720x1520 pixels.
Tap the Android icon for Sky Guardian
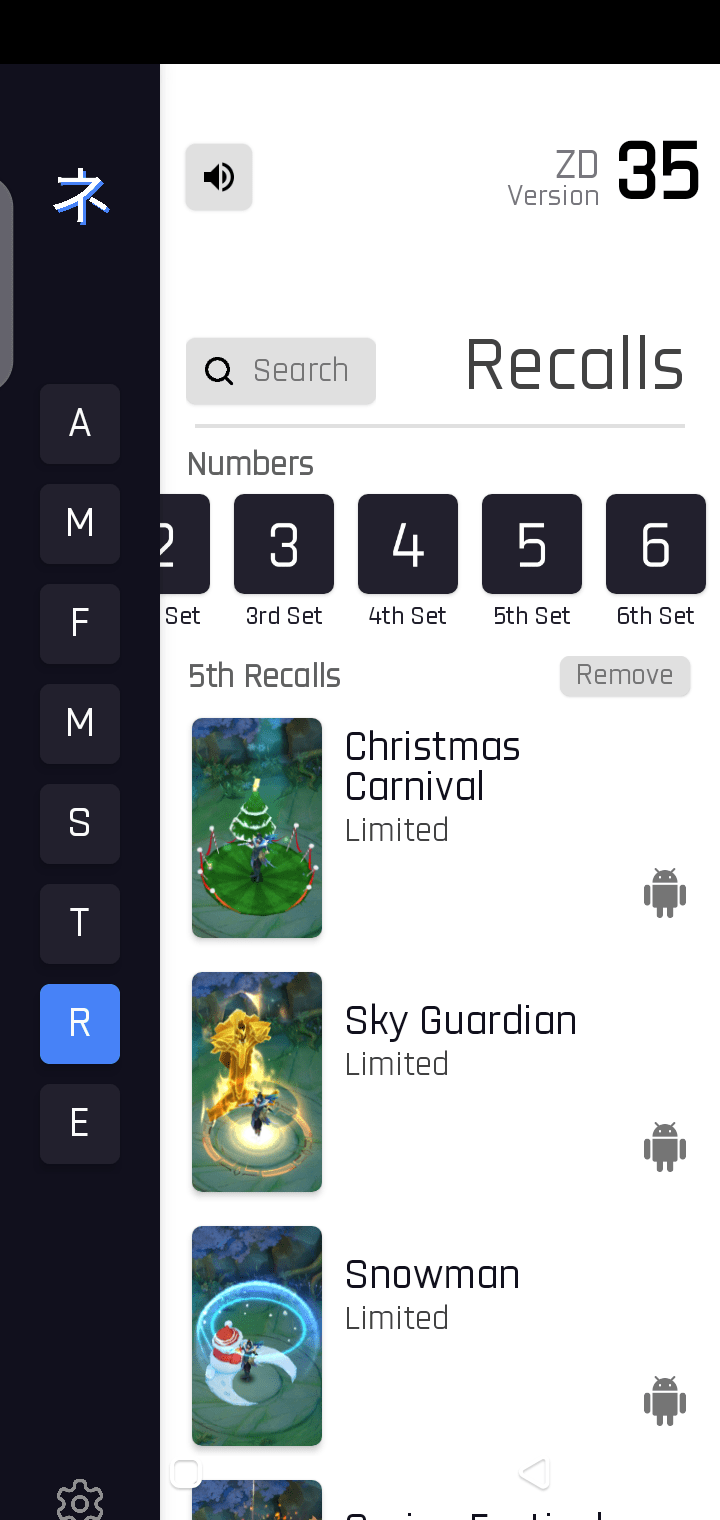[x=665, y=1146]
